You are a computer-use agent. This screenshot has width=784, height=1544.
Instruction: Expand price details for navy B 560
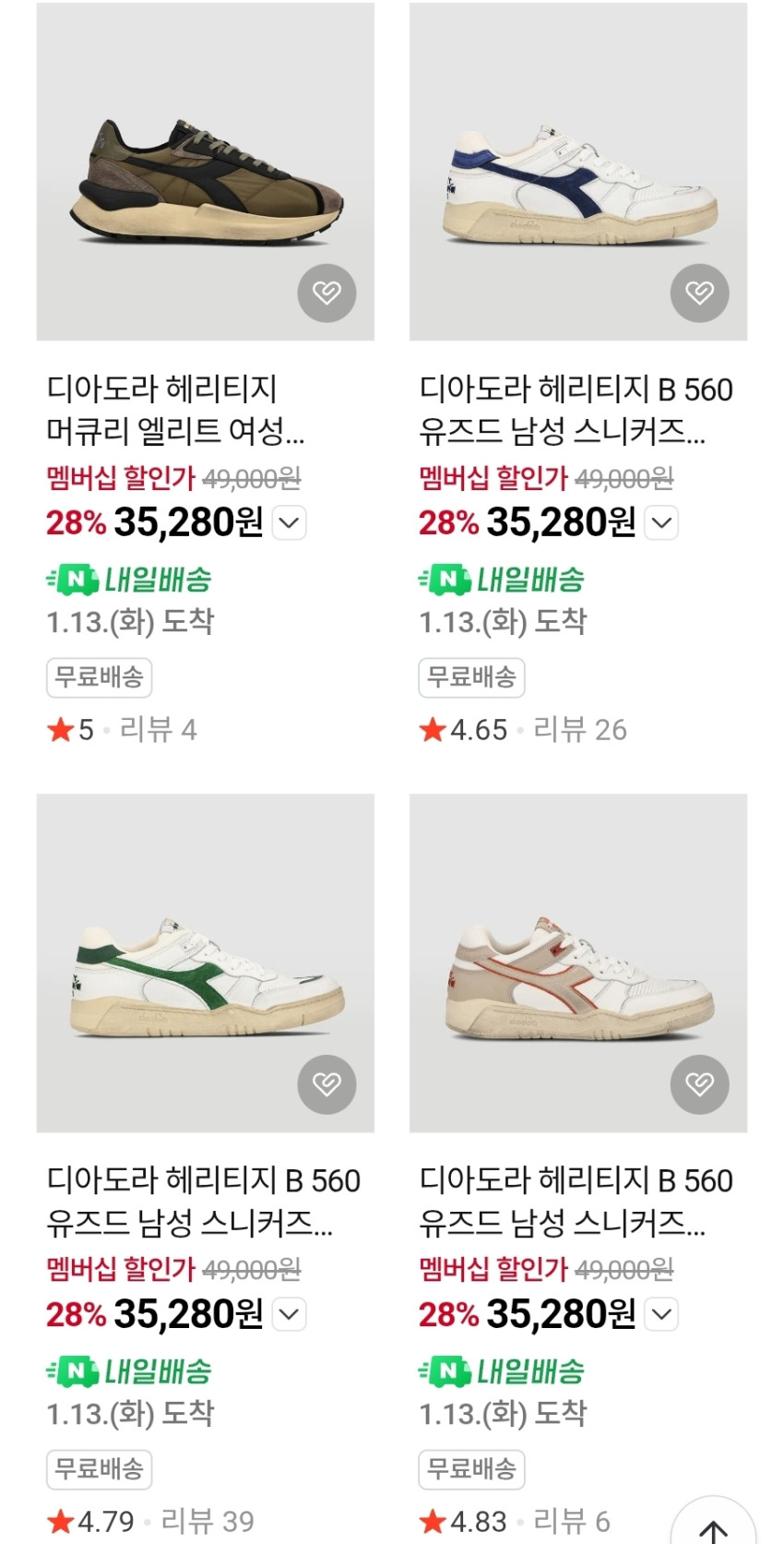662,523
